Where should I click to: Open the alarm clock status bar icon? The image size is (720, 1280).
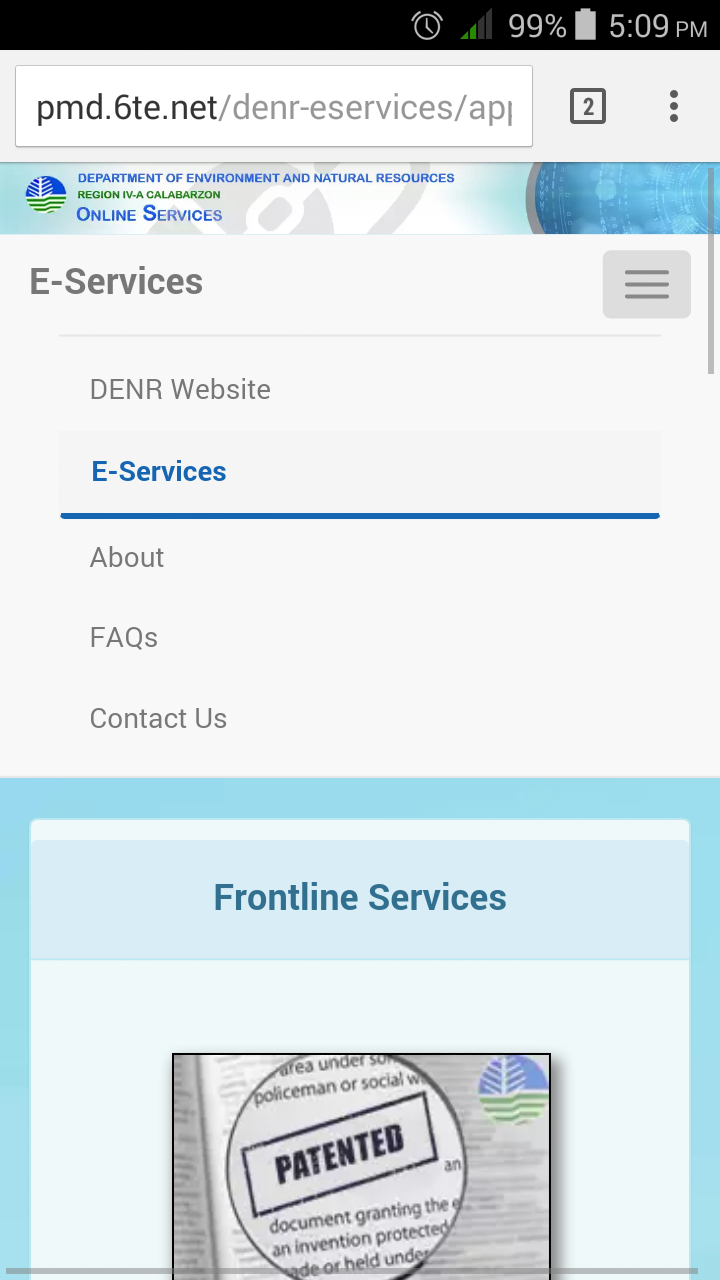pyautogui.click(x=427, y=24)
